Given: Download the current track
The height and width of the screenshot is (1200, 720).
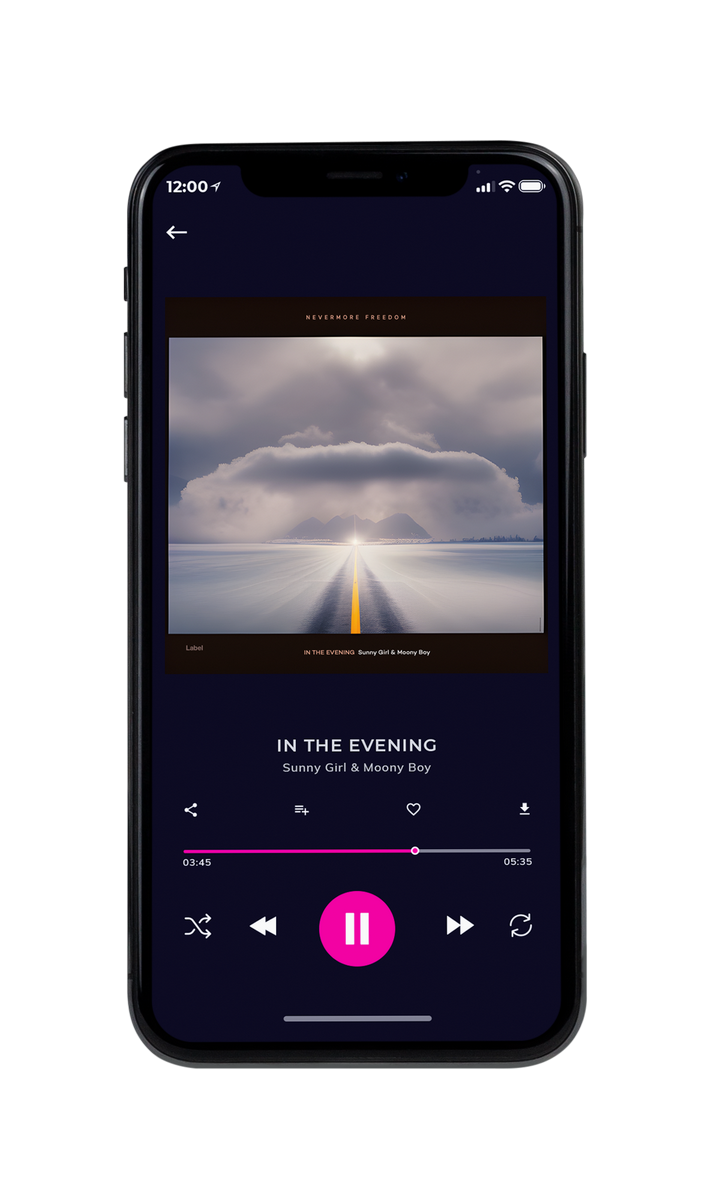Looking at the screenshot, I should (x=524, y=809).
